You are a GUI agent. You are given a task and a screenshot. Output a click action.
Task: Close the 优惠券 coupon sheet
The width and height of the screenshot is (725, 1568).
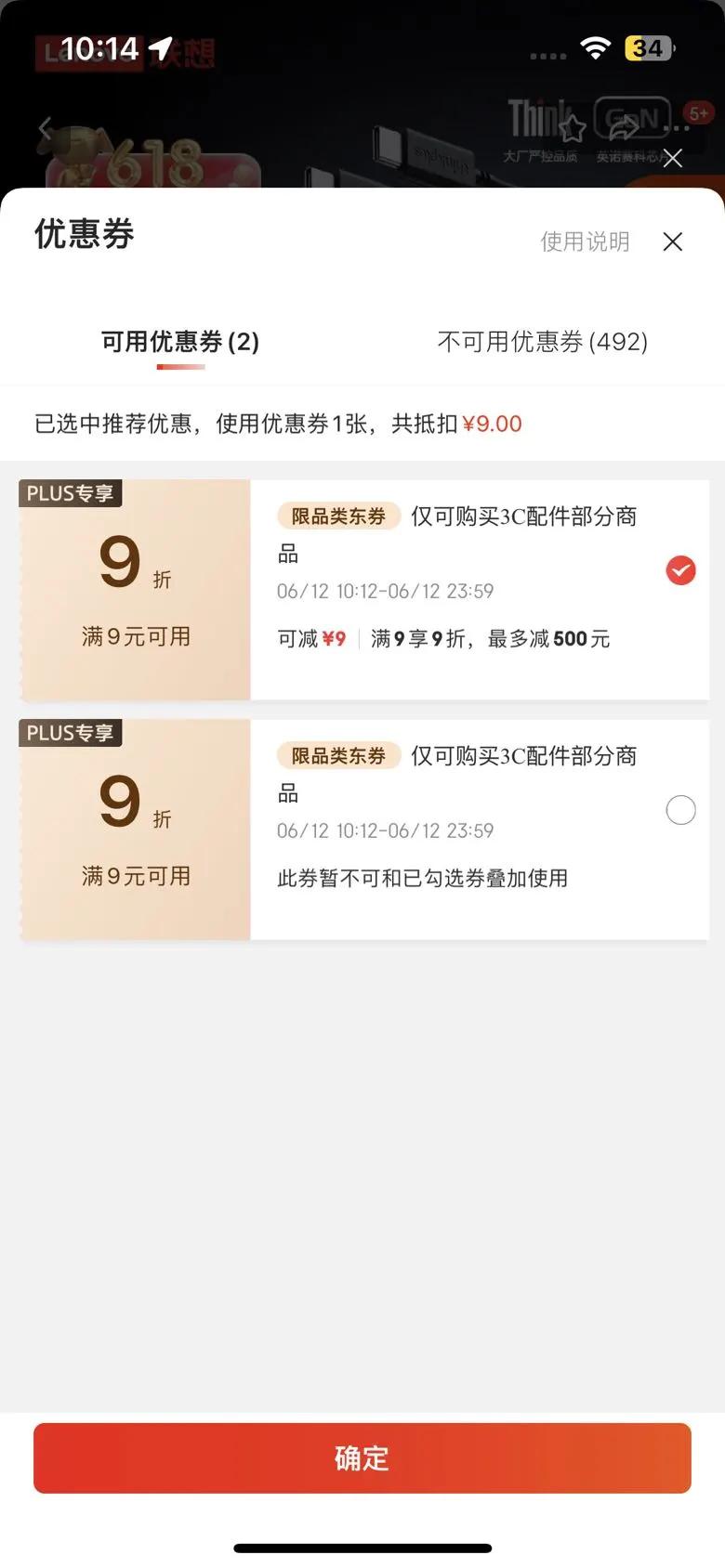pyautogui.click(x=673, y=242)
